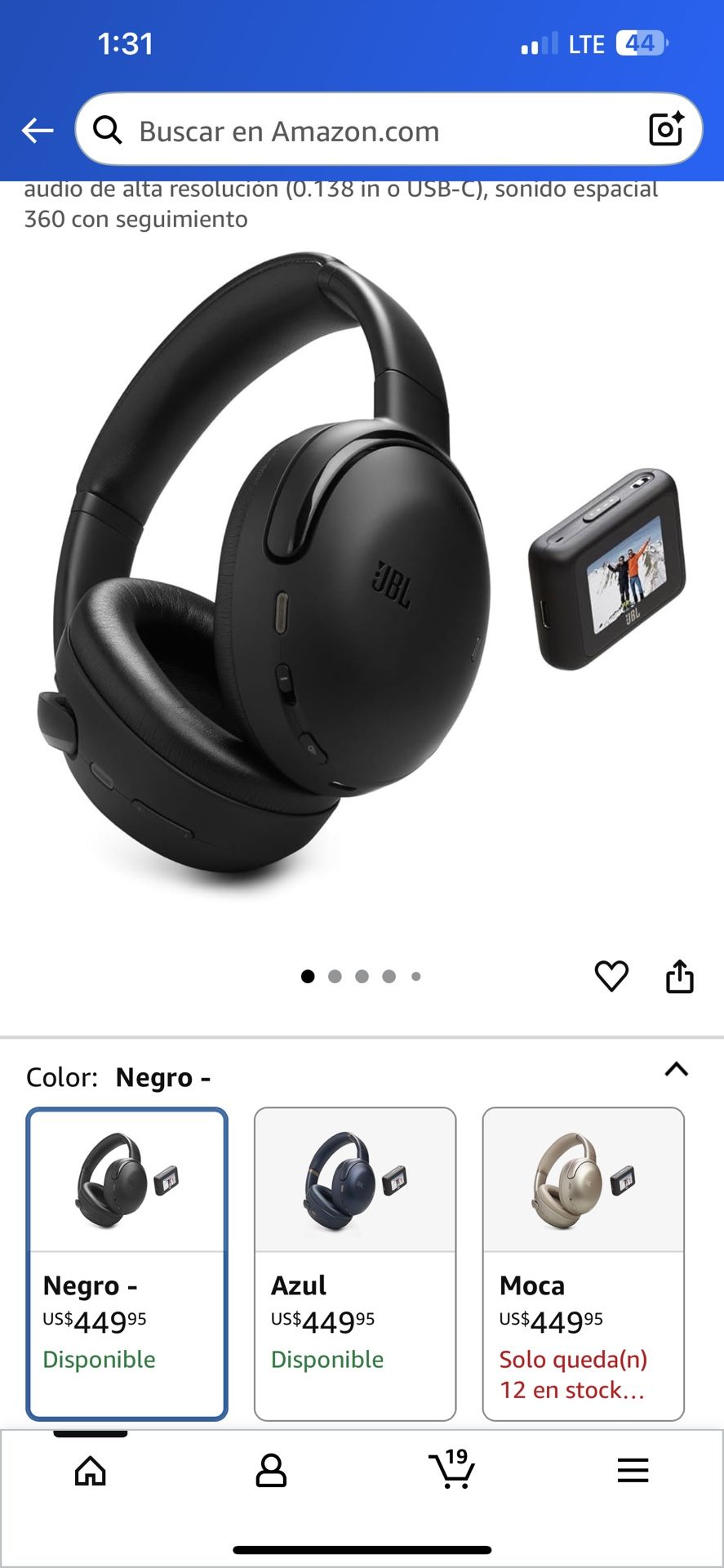
Task: Collapse the Color section chevron
Action: tap(676, 1070)
